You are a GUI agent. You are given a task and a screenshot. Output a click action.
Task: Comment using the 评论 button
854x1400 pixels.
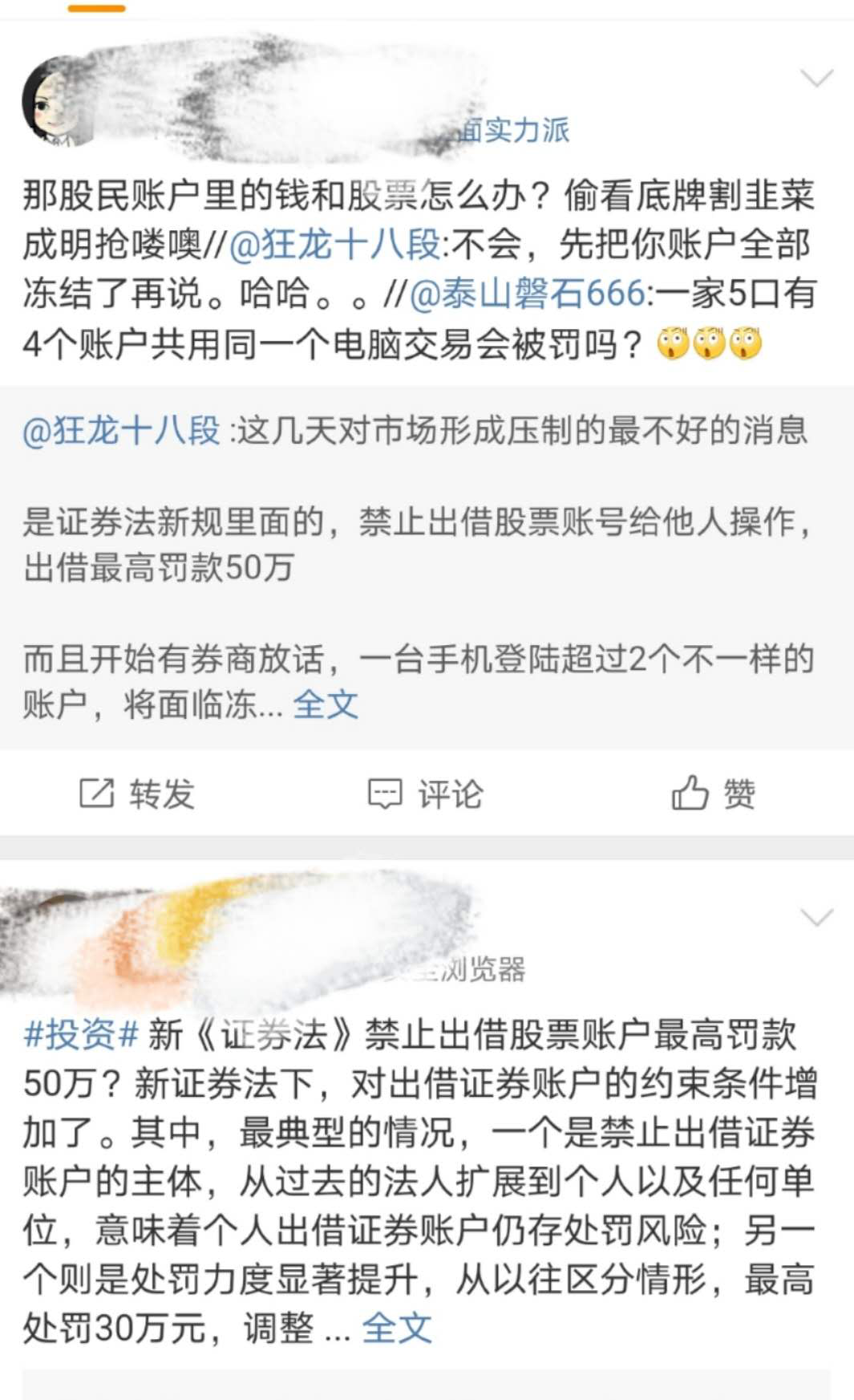coord(426,794)
